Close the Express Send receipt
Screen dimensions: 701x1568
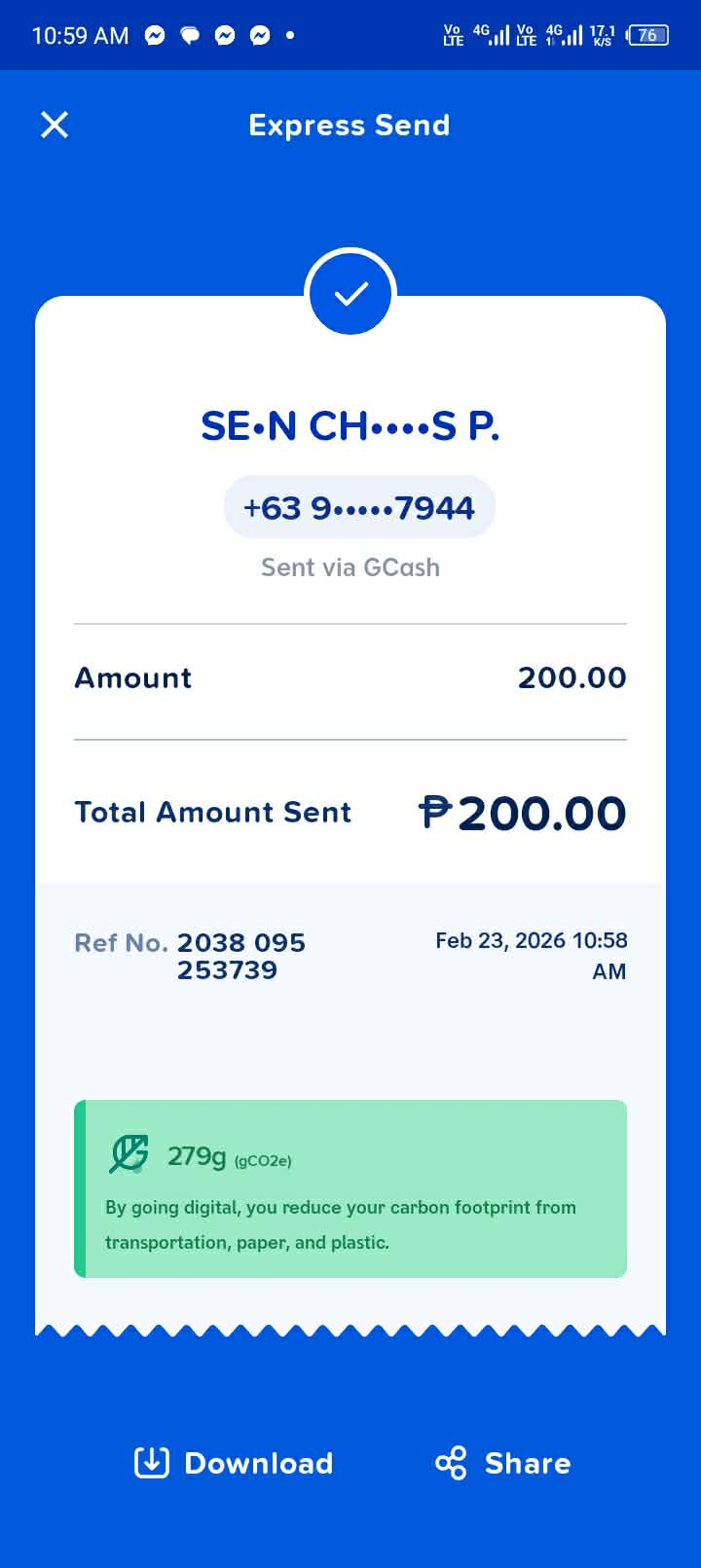point(55,125)
